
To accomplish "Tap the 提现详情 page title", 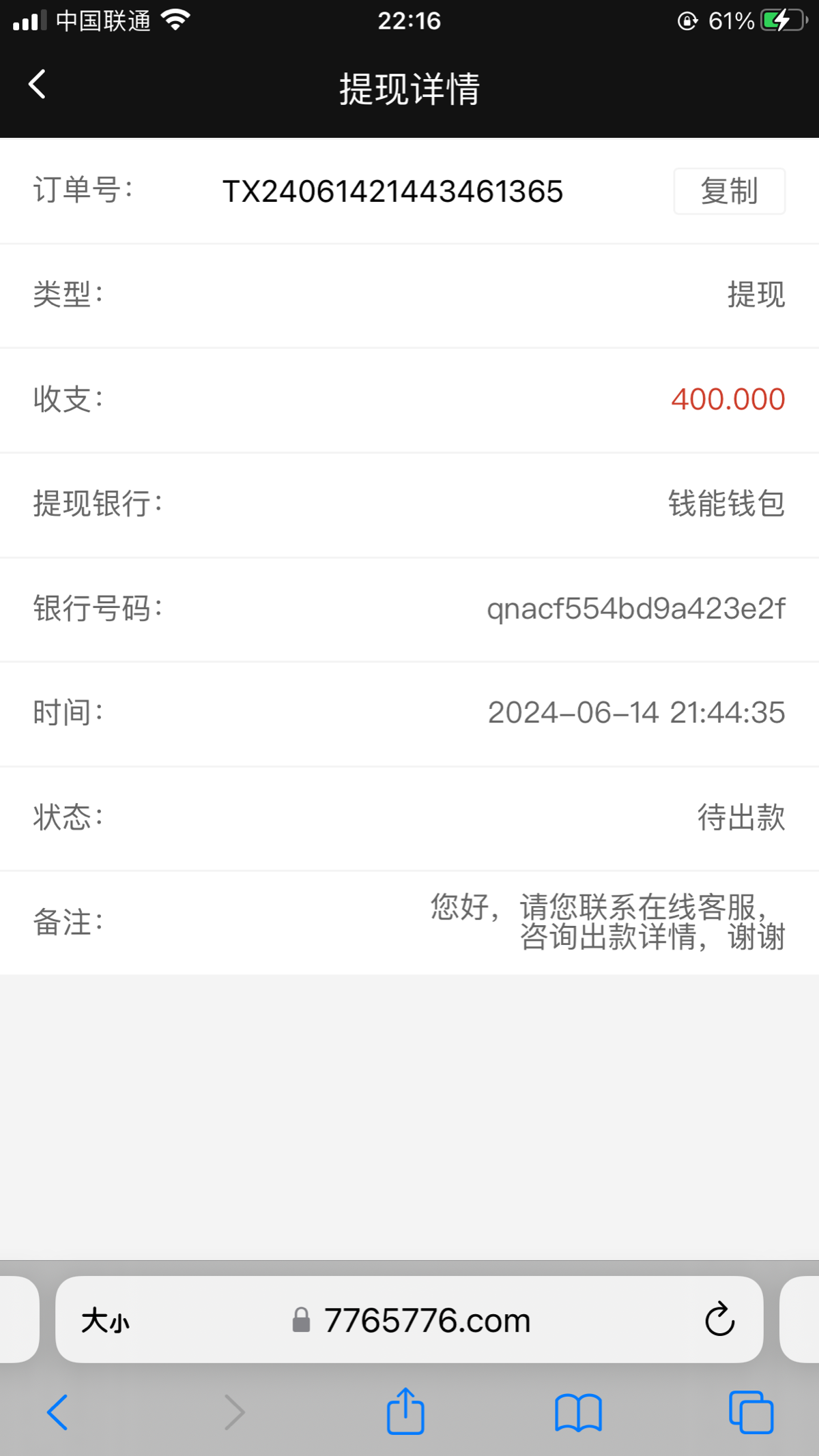I will 409,87.
